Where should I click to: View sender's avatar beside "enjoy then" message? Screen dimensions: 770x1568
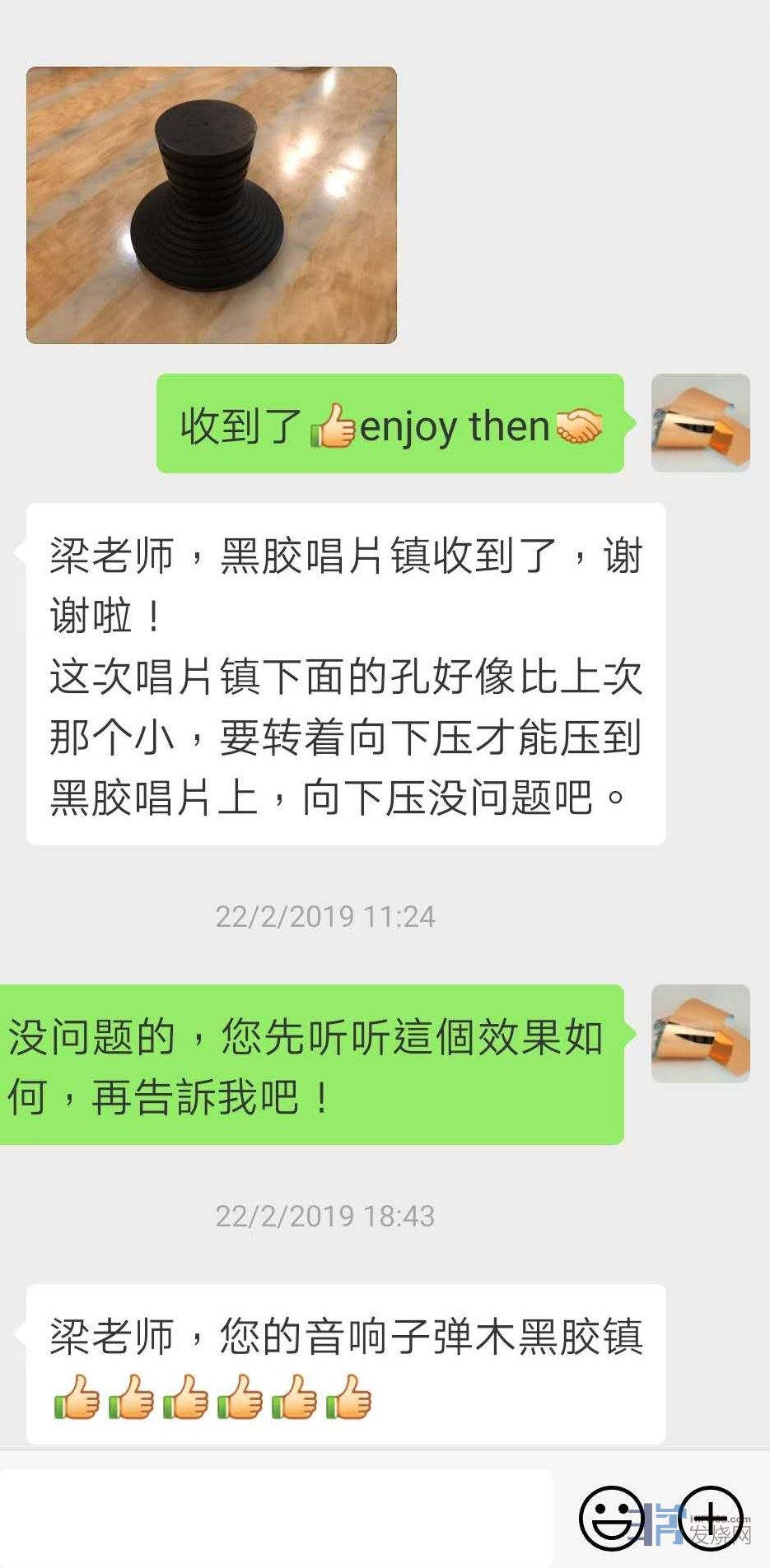[700, 423]
